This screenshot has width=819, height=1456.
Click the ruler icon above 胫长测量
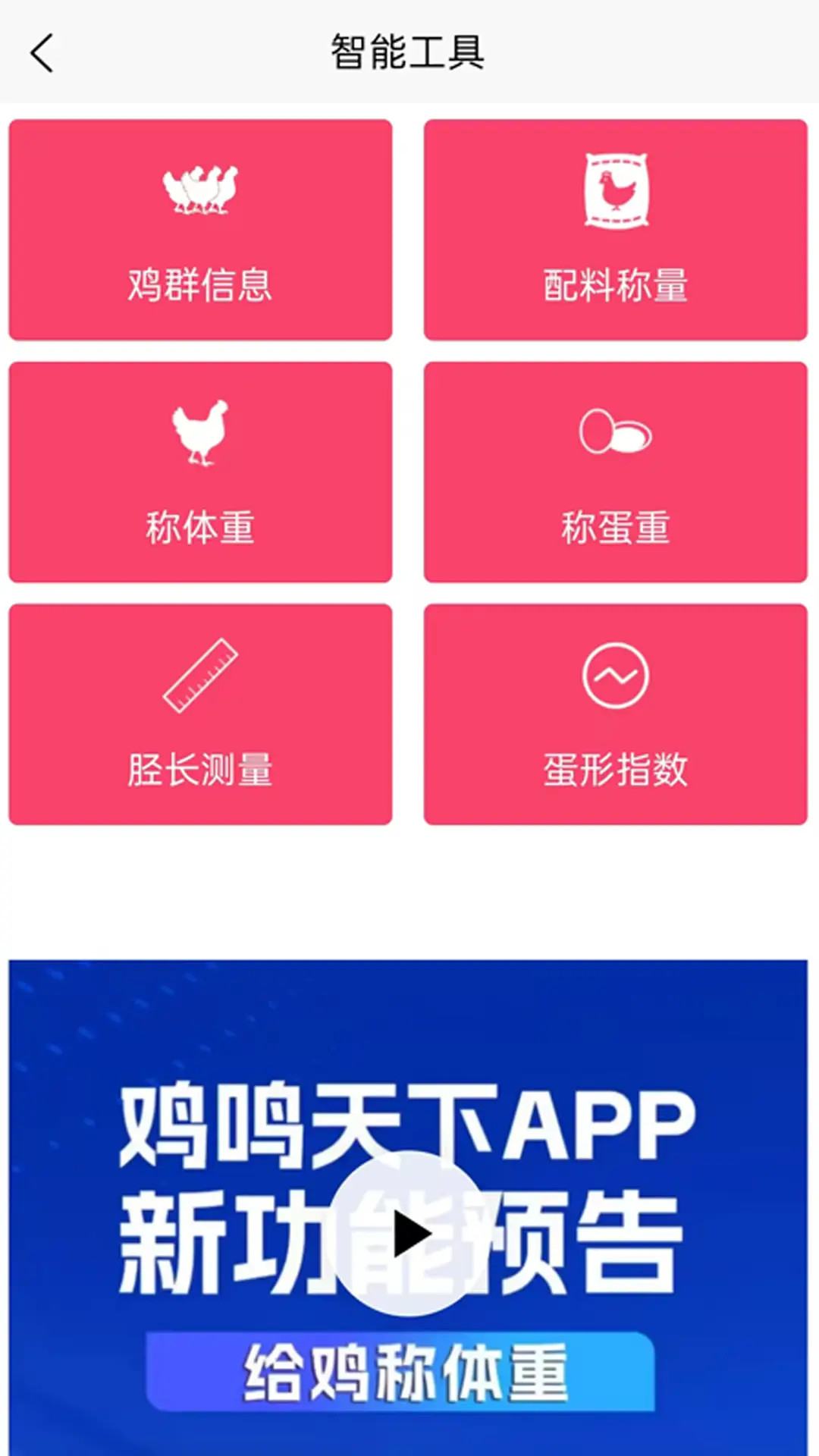click(199, 673)
